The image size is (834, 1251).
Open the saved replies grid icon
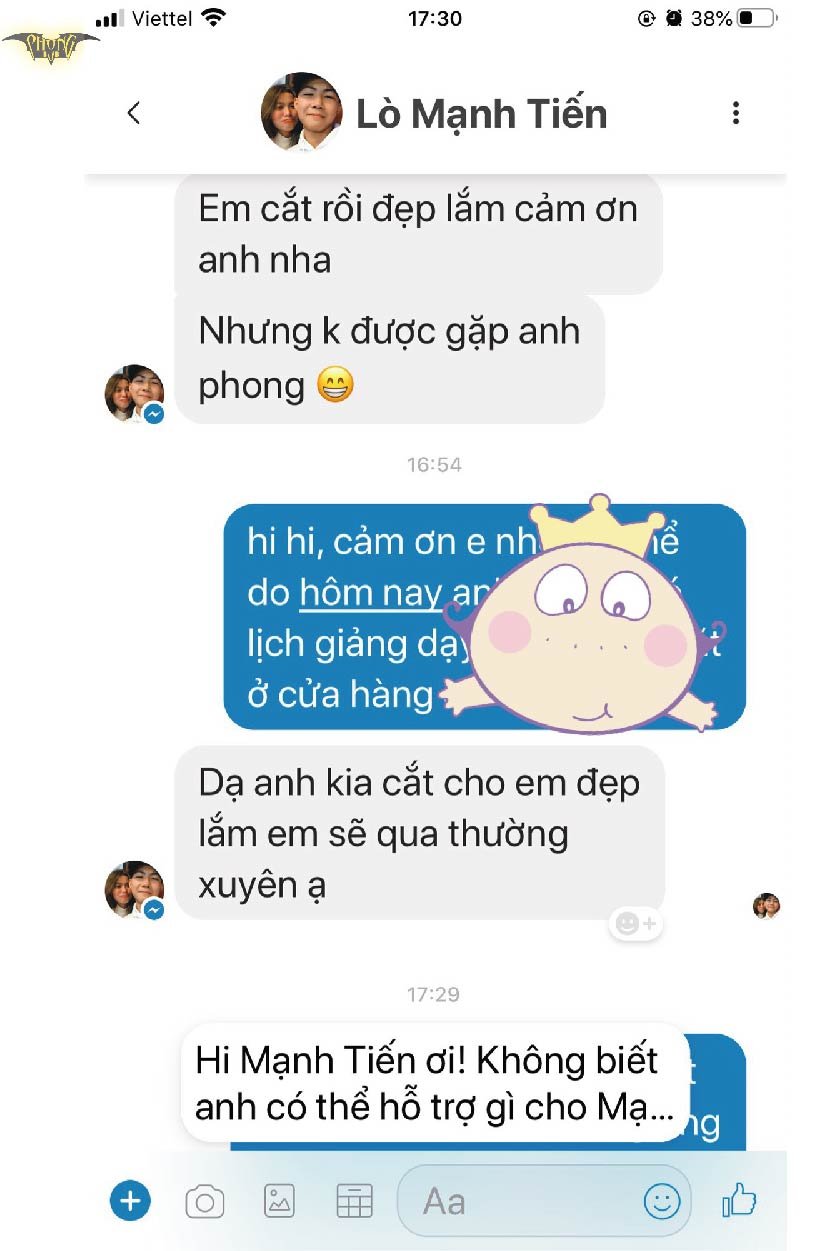click(354, 1201)
